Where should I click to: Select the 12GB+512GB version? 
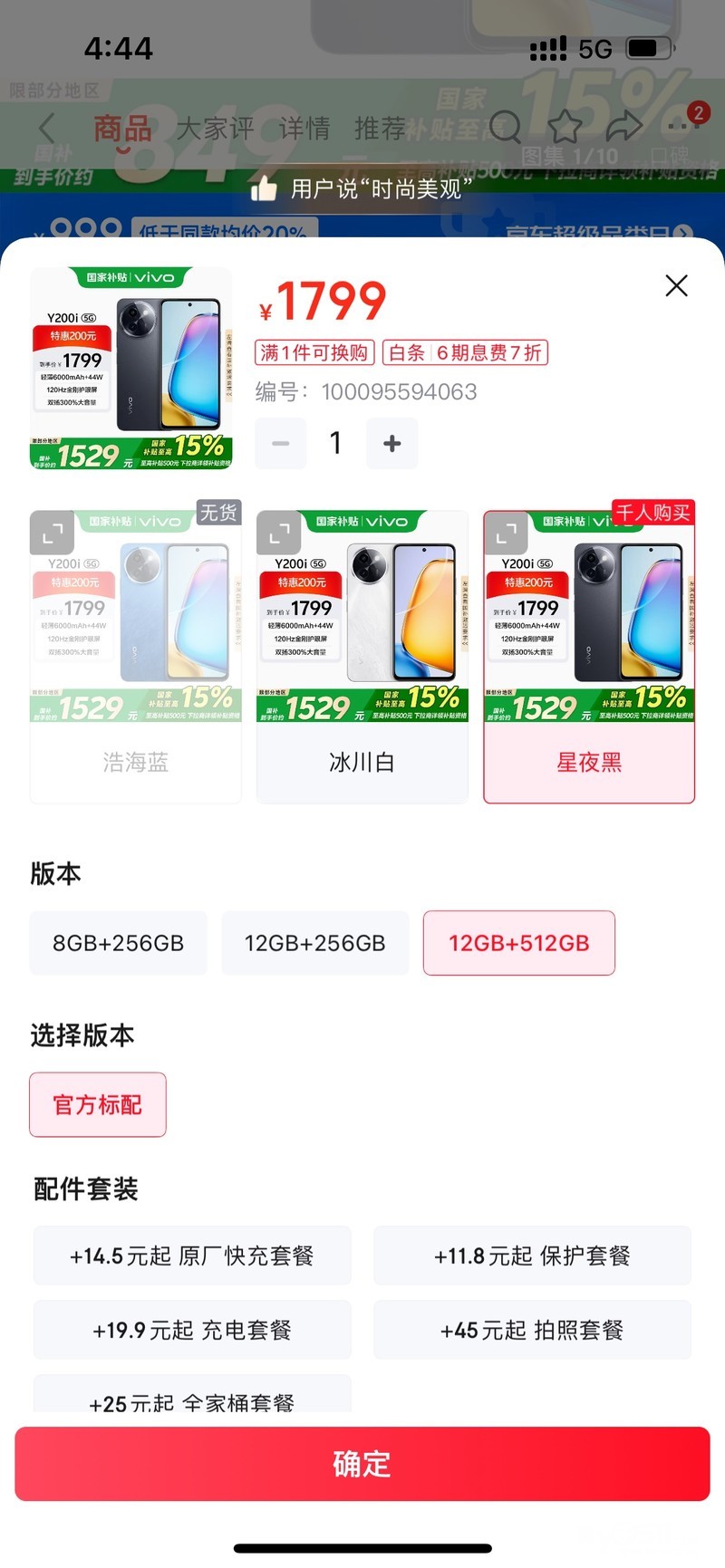(518, 943)
